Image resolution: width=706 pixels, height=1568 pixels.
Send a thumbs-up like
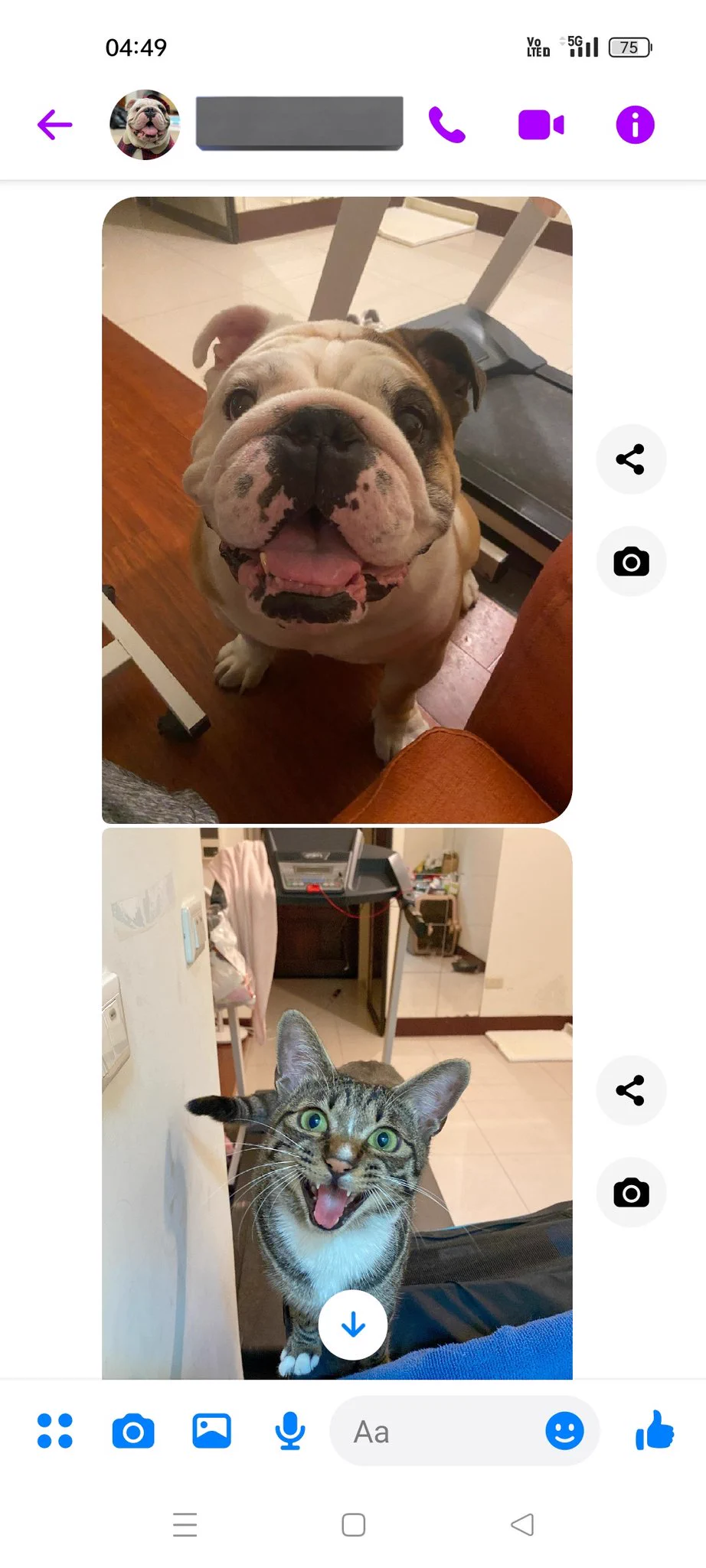655,1430
